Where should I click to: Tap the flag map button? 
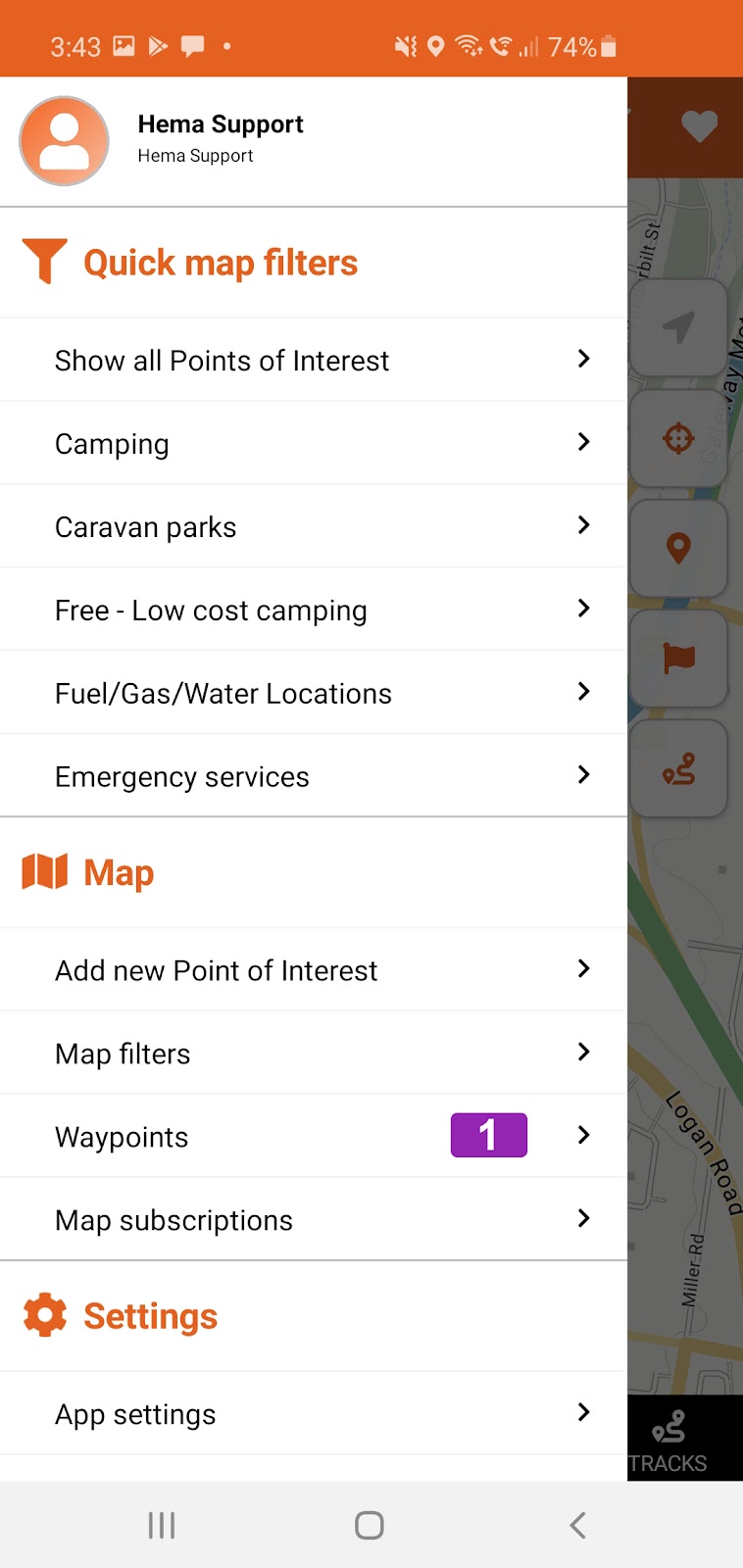click(678, 658)
